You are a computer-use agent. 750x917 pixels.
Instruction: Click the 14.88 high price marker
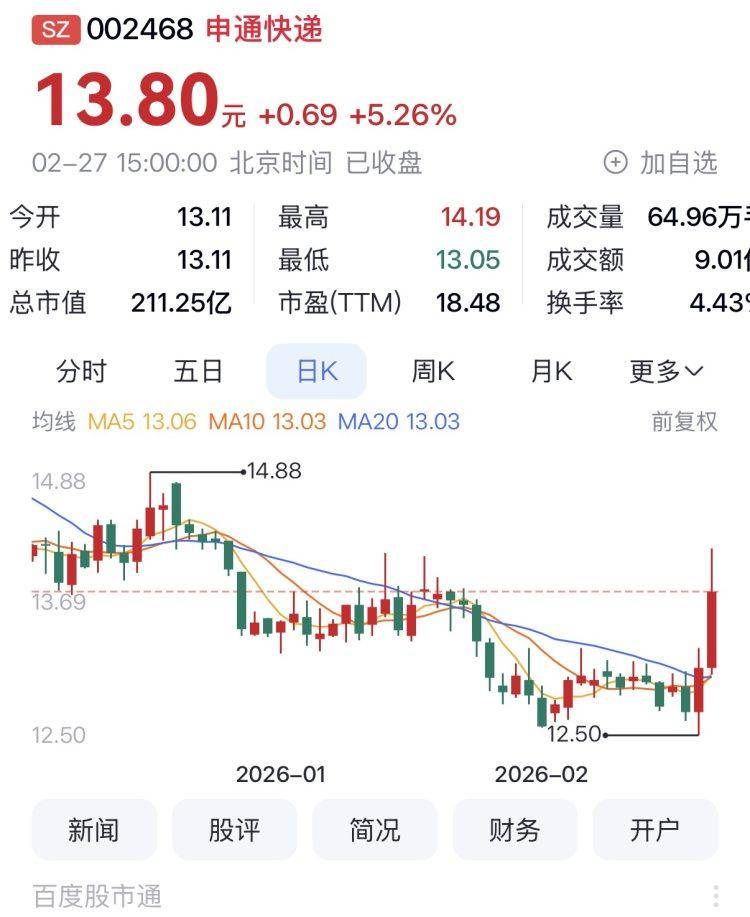pos(272,472)
